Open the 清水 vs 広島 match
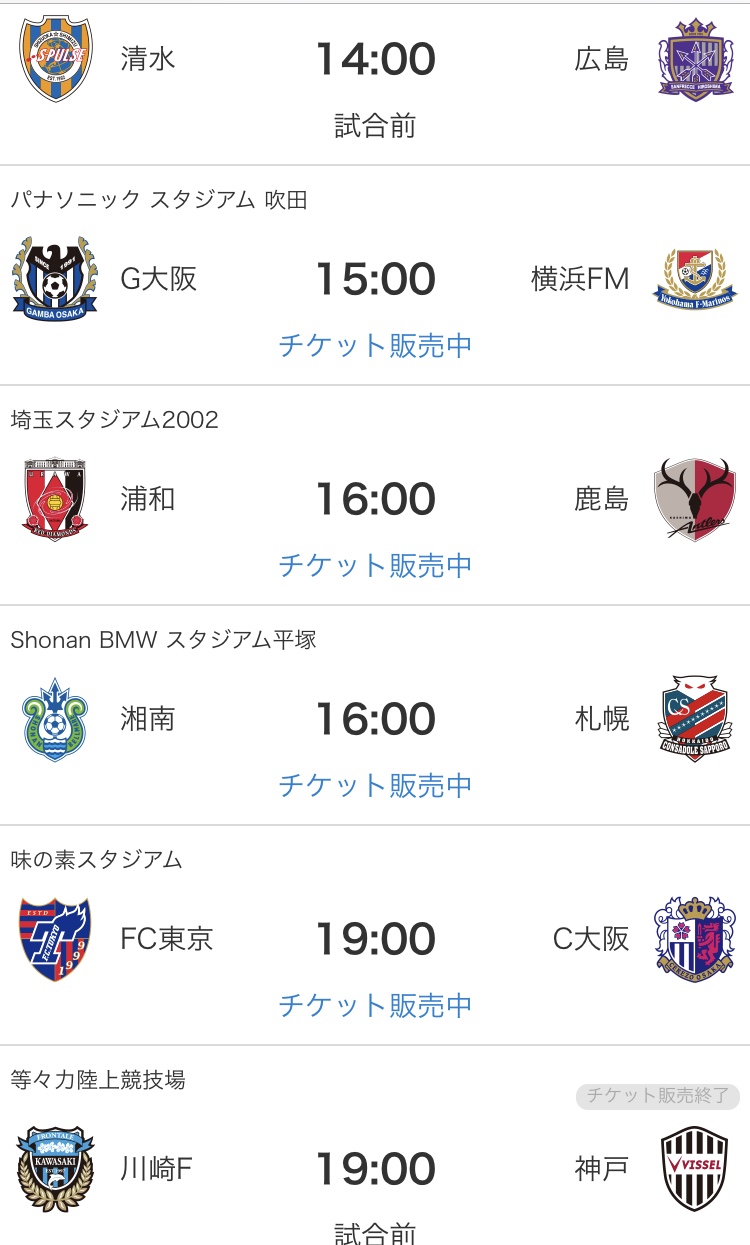 click(375, 59)
